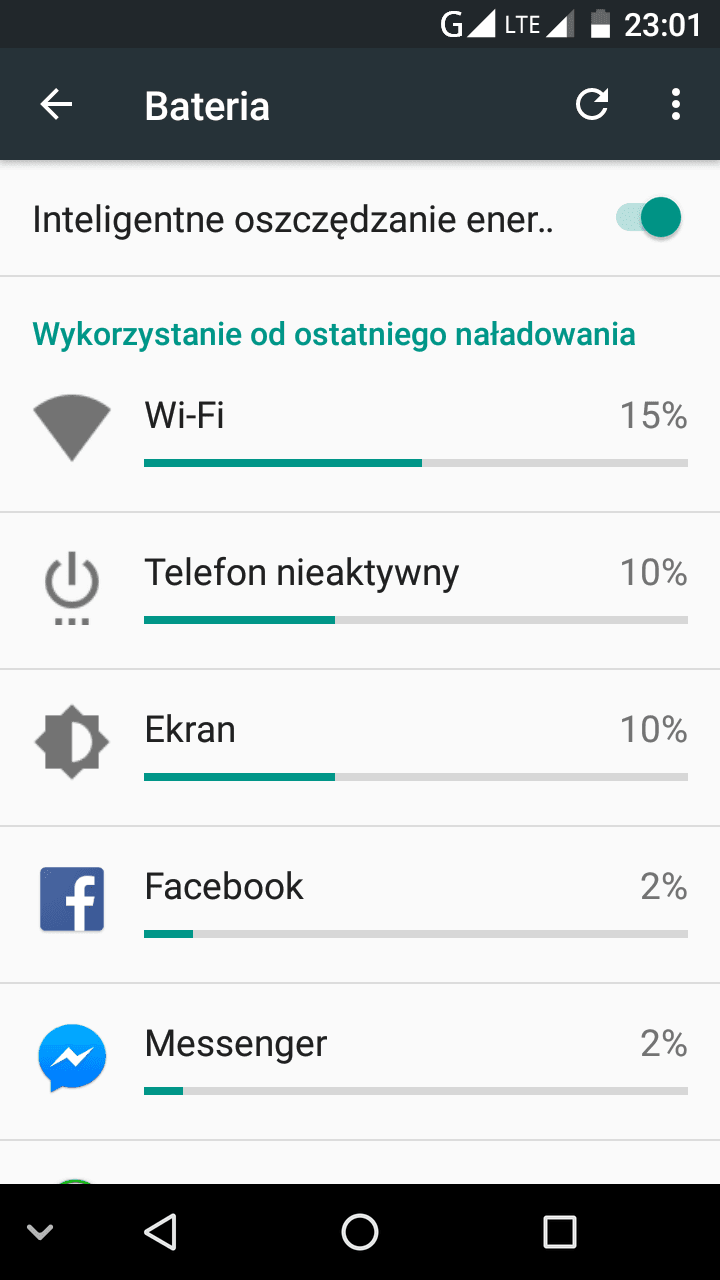Disable Inteligentne oszczędzanie energii switch

pyautogui.click(x=648, y=218)
